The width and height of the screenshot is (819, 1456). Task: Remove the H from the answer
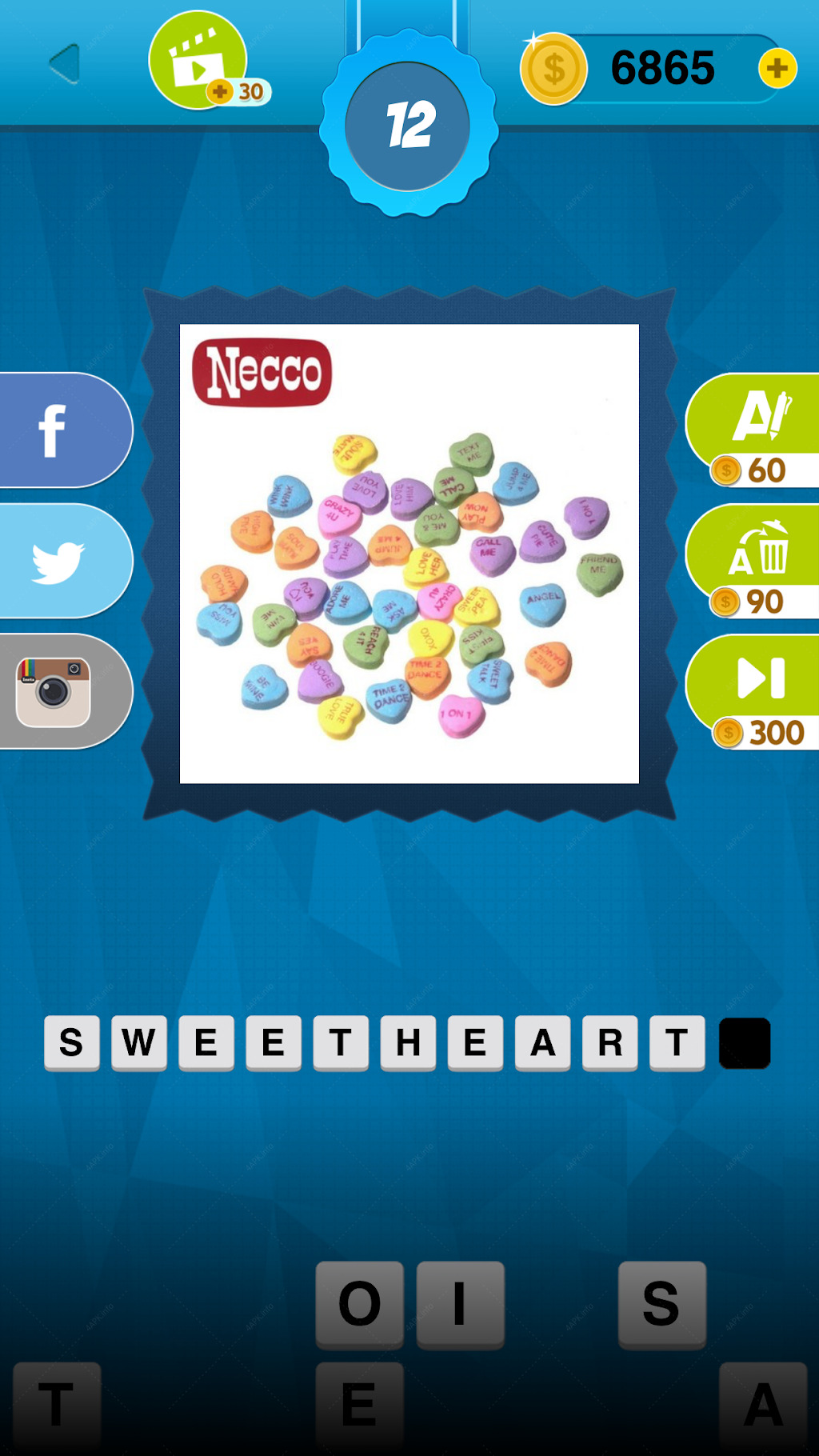(408, 1043)
